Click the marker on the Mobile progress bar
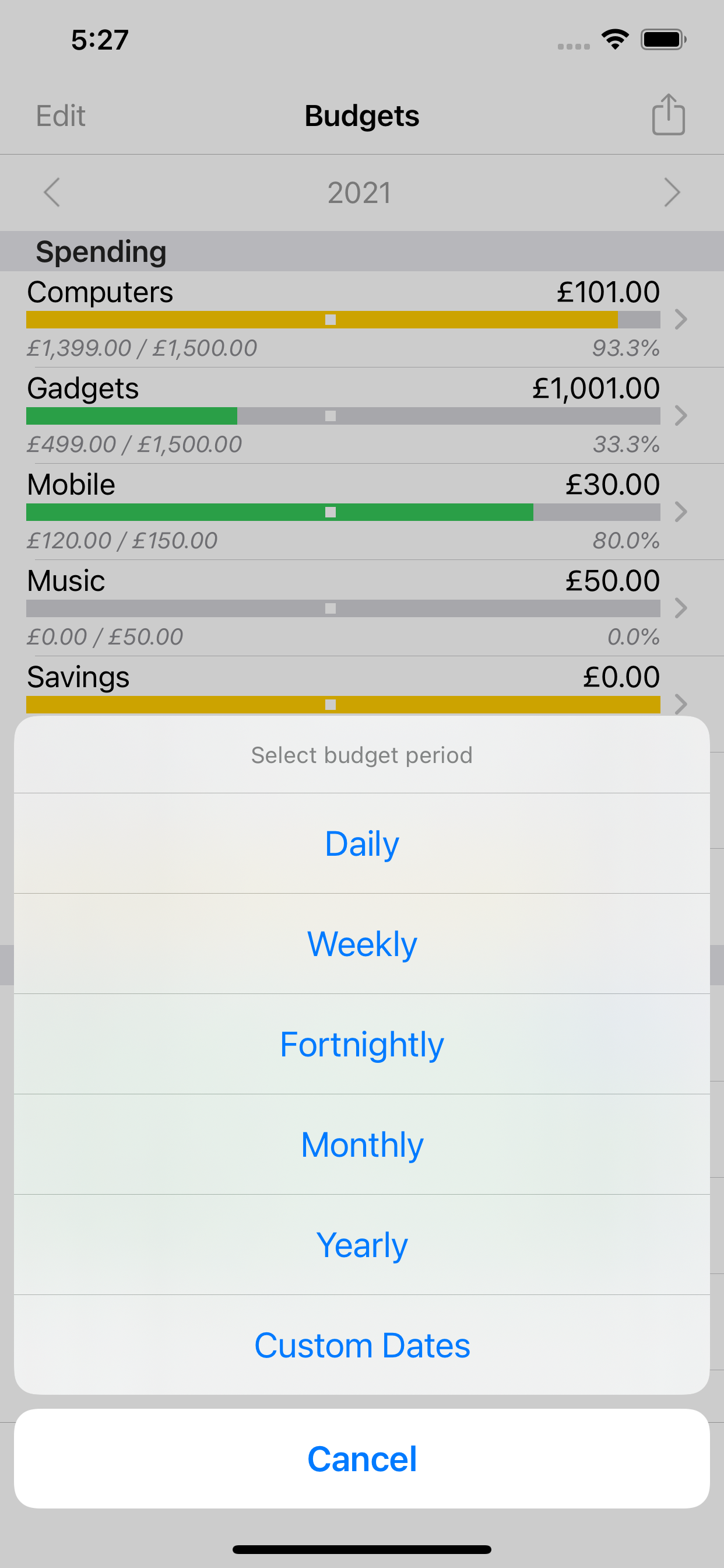Screen dimensions: 724x1568 point(331,512)
